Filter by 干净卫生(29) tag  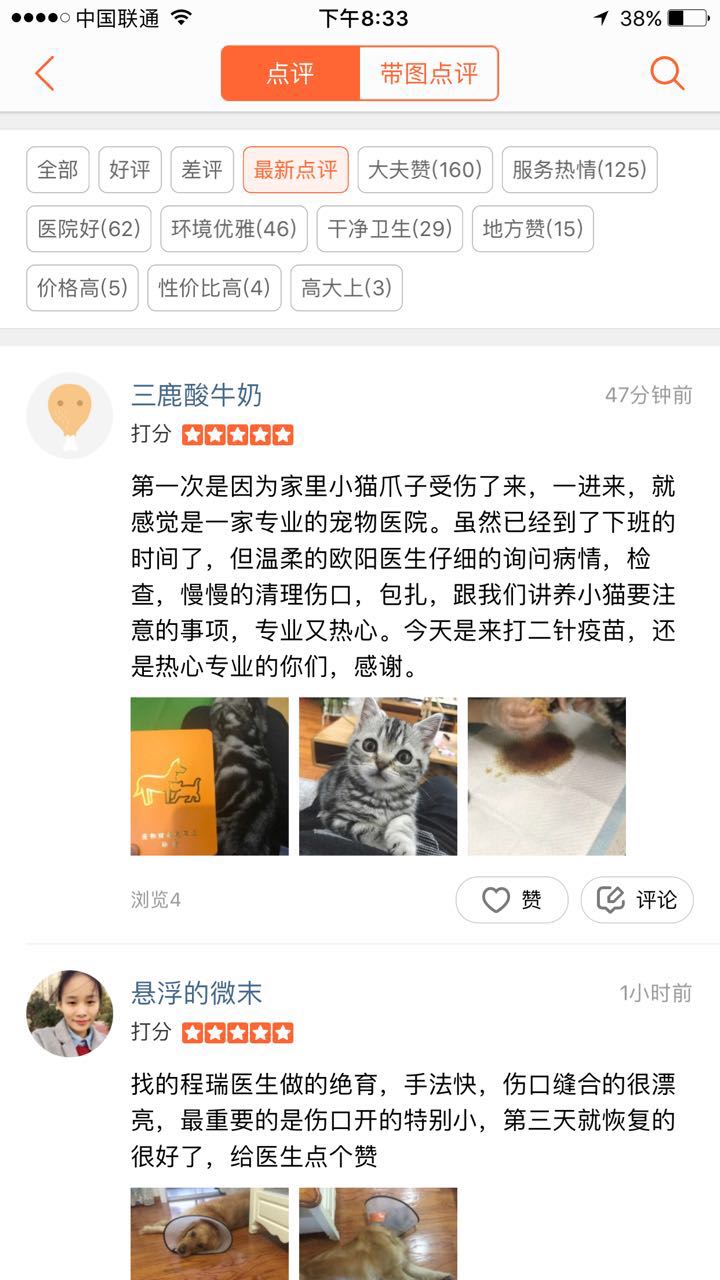pyautogui.click(x=390, y=229)
